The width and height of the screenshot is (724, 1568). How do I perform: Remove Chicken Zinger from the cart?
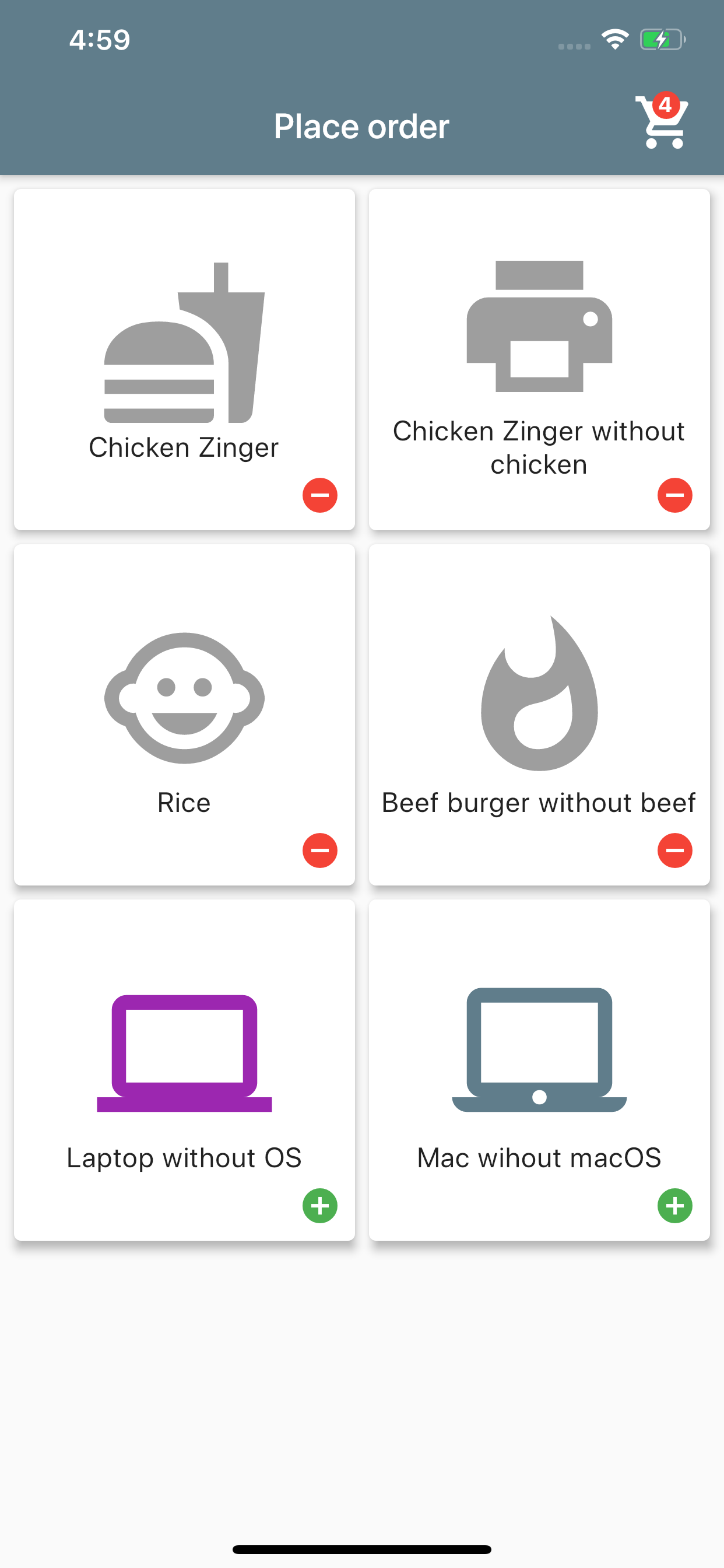320,495
